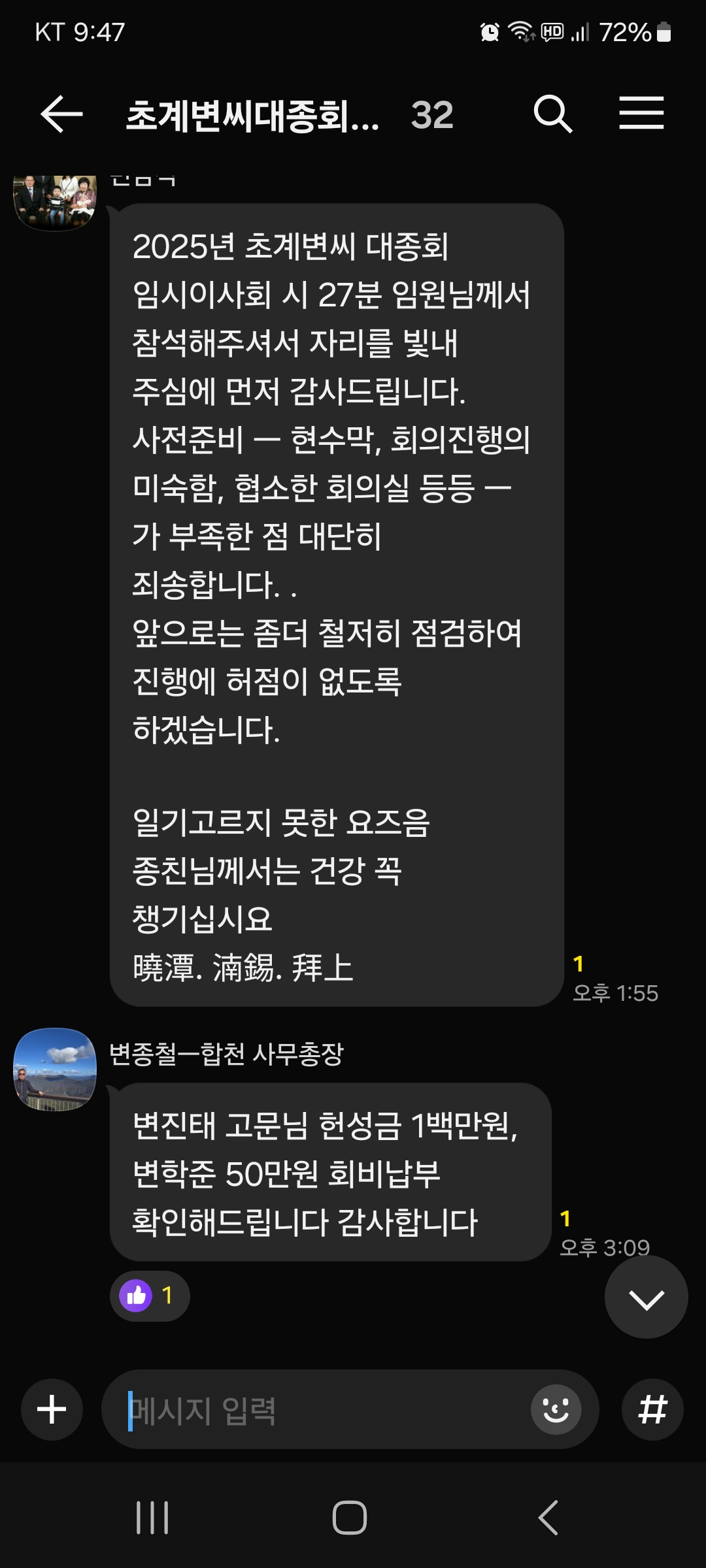Open the plus attachment menu
This screenshot has height=1568, width=706.
52,1409
